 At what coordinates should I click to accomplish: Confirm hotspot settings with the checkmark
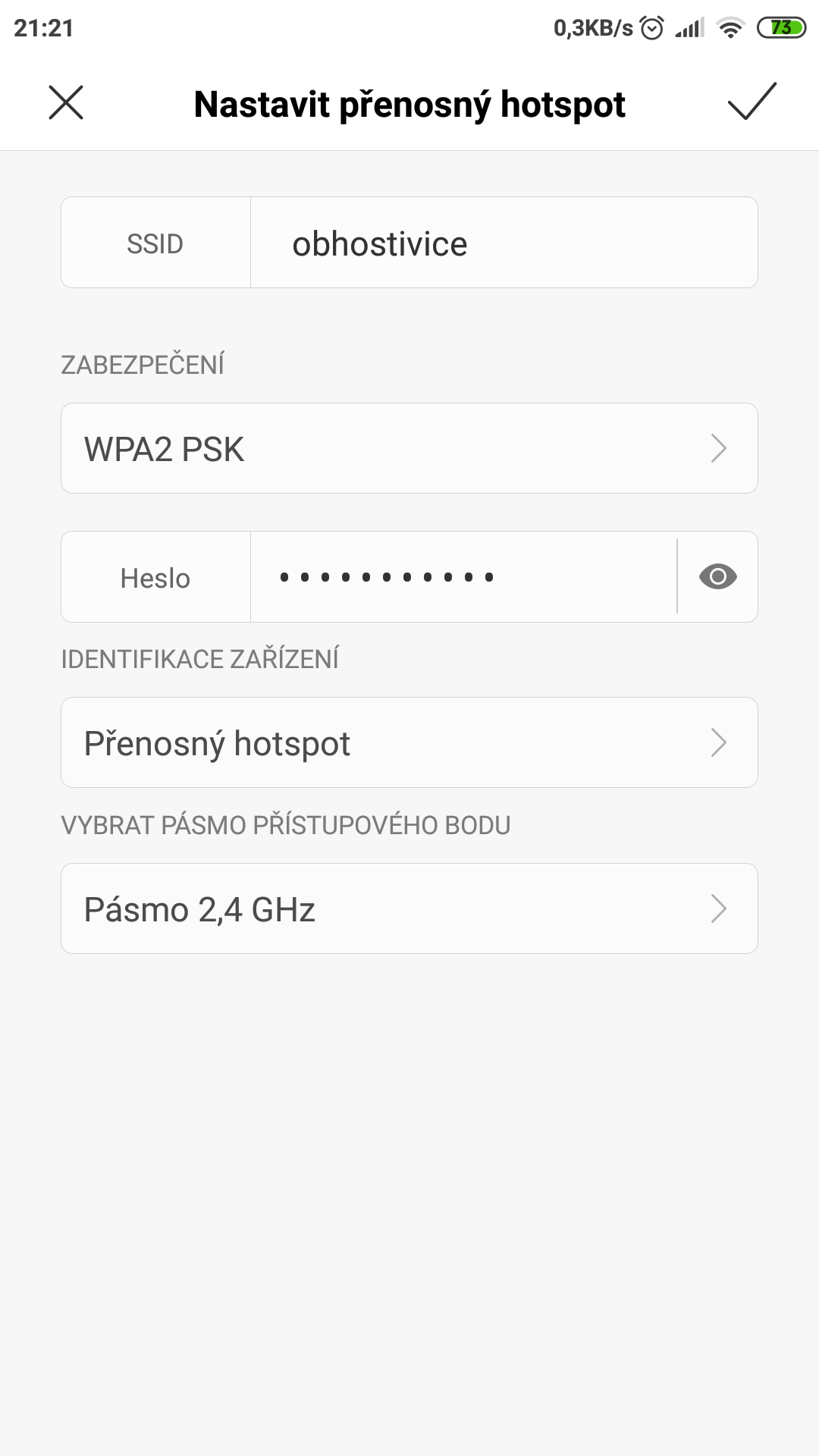point(752,102)
